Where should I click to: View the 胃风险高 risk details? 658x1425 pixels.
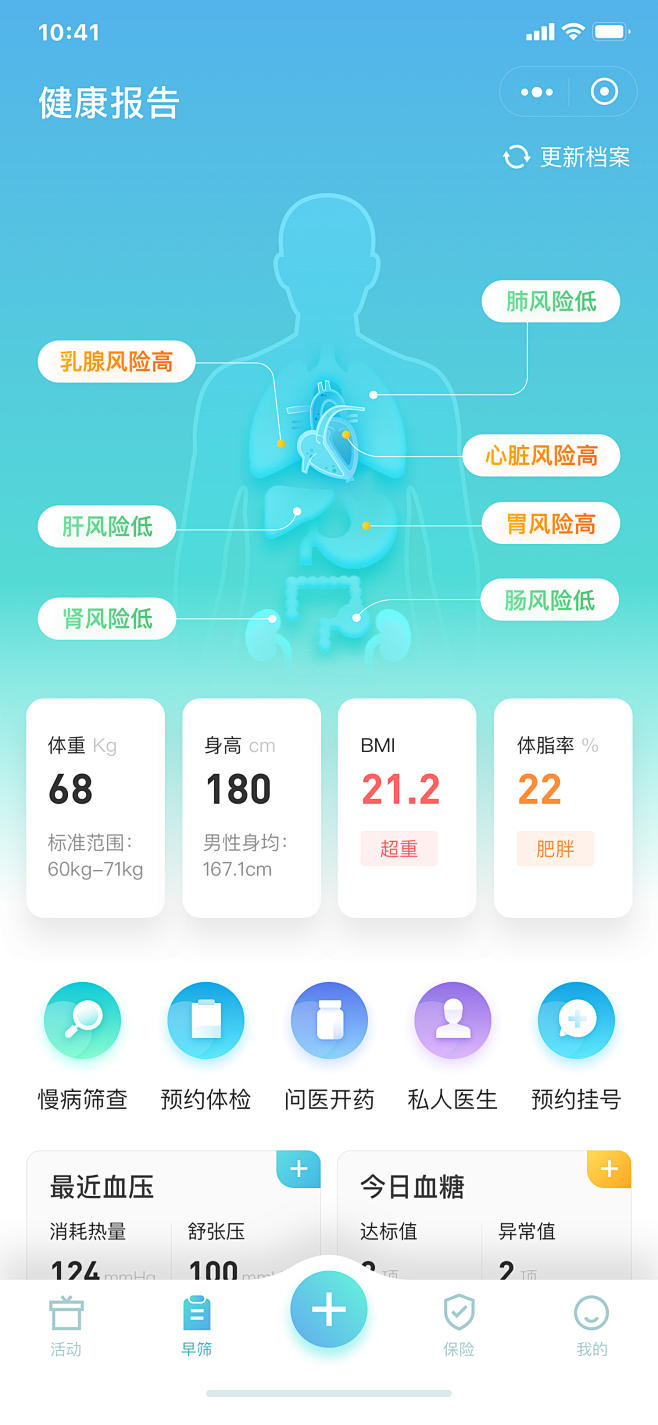pyautogui.click(x=550, y=524)
